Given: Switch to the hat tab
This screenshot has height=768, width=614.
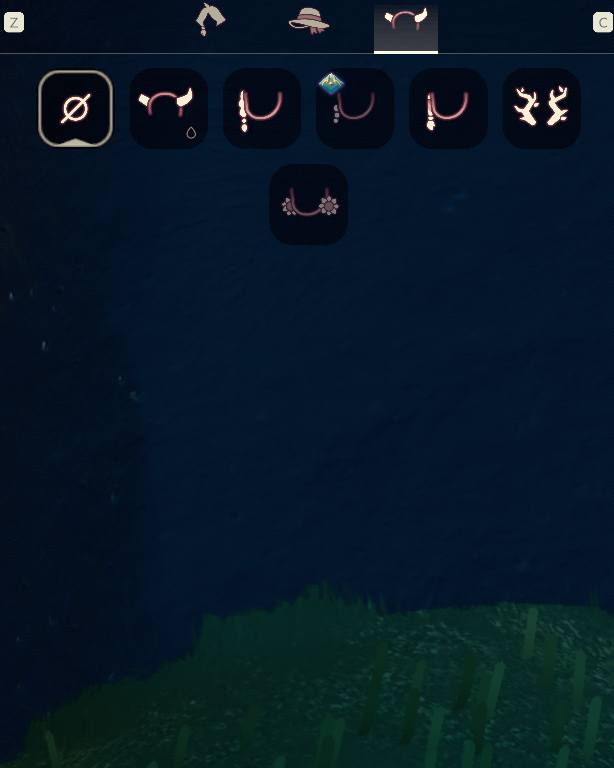Looking at the screenshot, I should [x=309, y=20].
